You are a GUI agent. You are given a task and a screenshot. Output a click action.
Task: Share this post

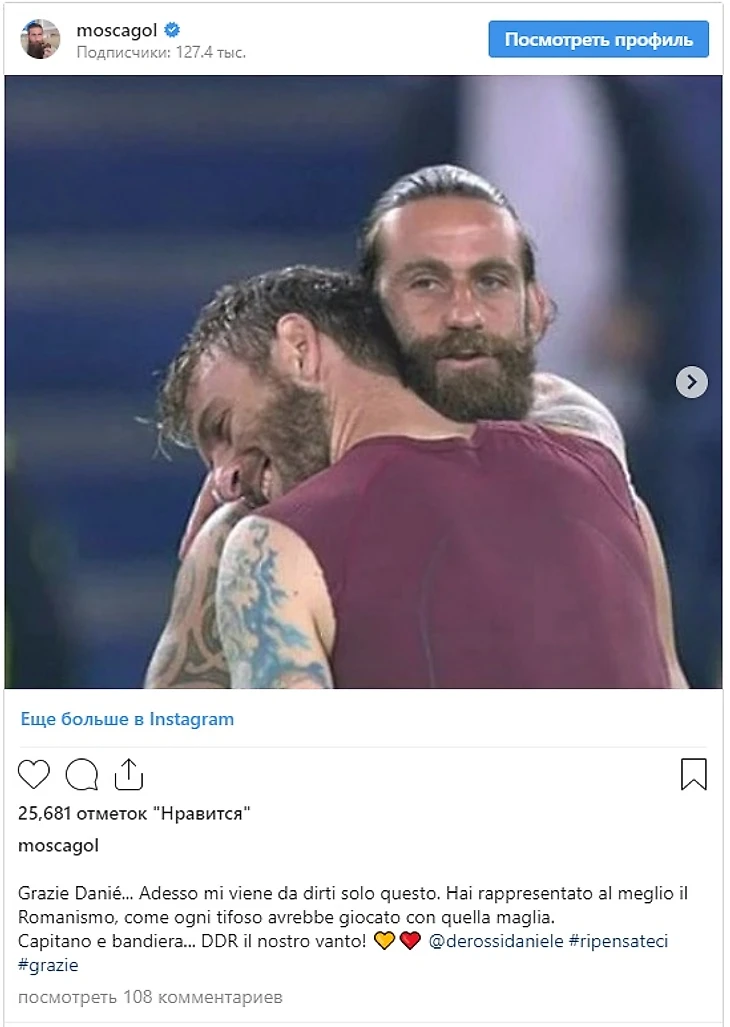coord(128,774)
